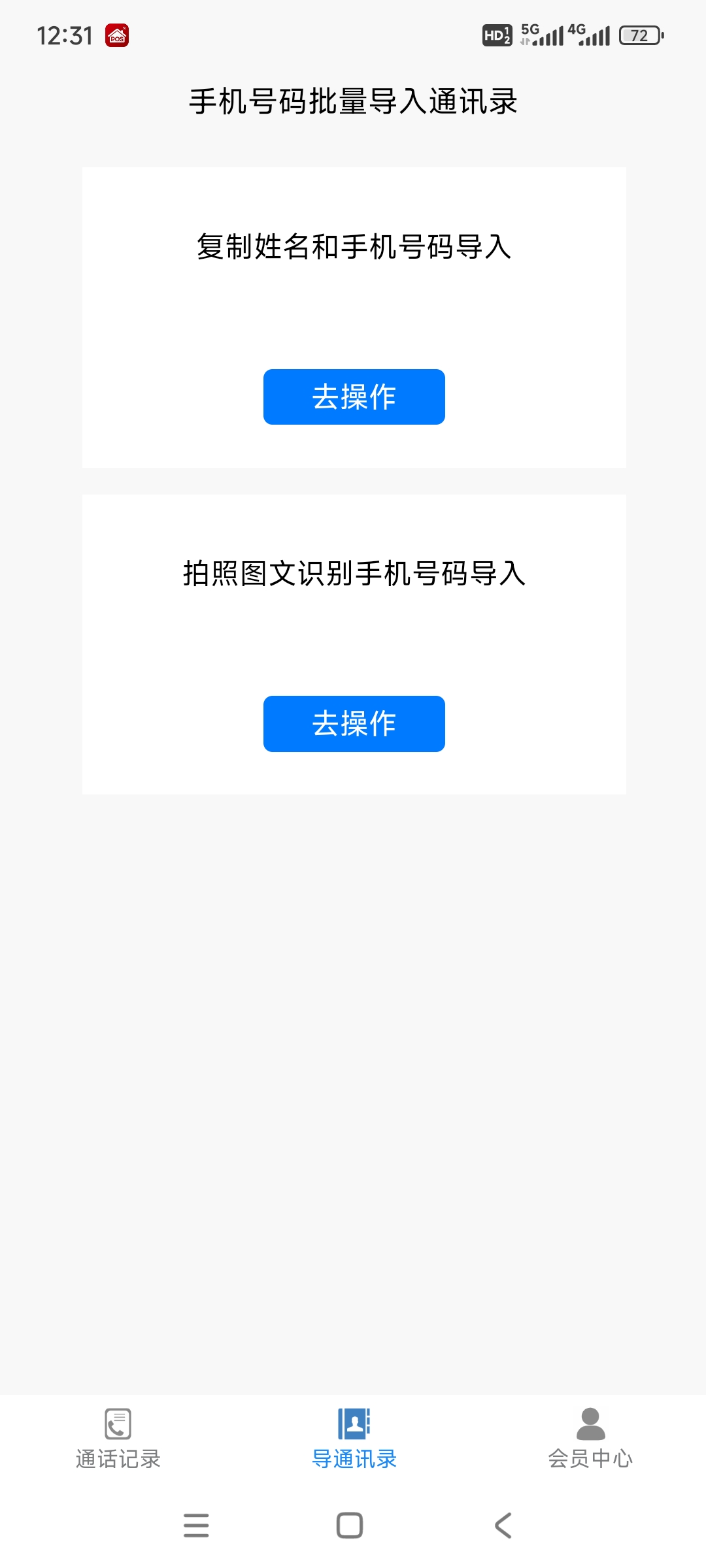
Task: Open the 会员中心 tab
Action: (x=590, y=1439)
